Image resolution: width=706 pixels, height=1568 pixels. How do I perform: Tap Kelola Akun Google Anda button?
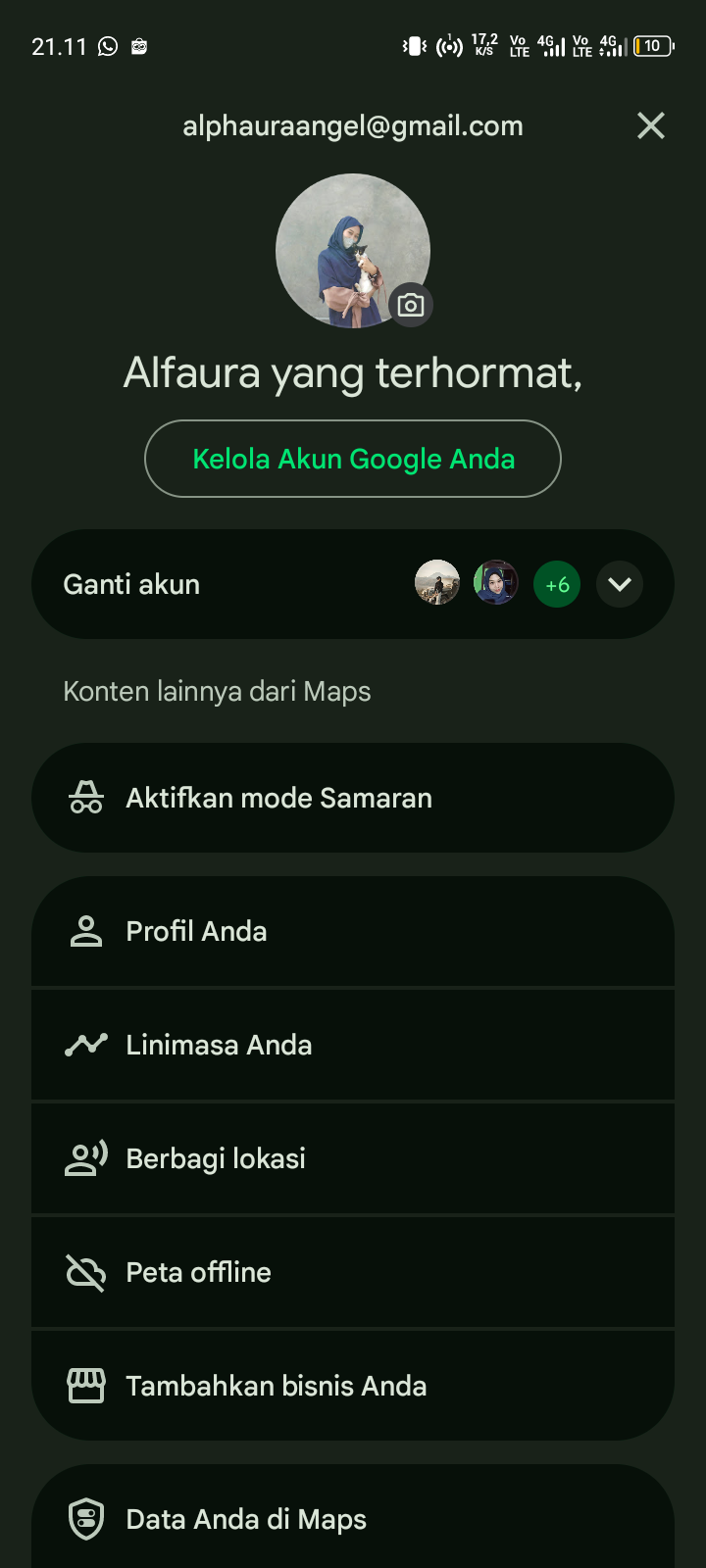pos(353,459)
